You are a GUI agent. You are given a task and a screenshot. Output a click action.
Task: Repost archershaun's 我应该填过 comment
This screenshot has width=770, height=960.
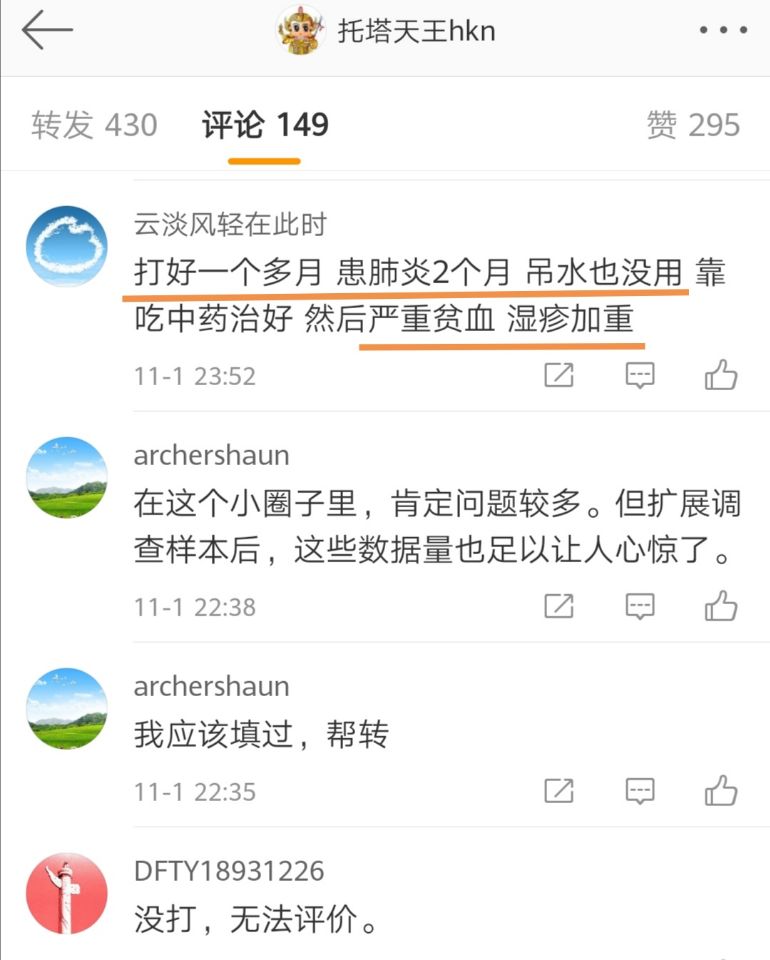(x=559, y=791)
